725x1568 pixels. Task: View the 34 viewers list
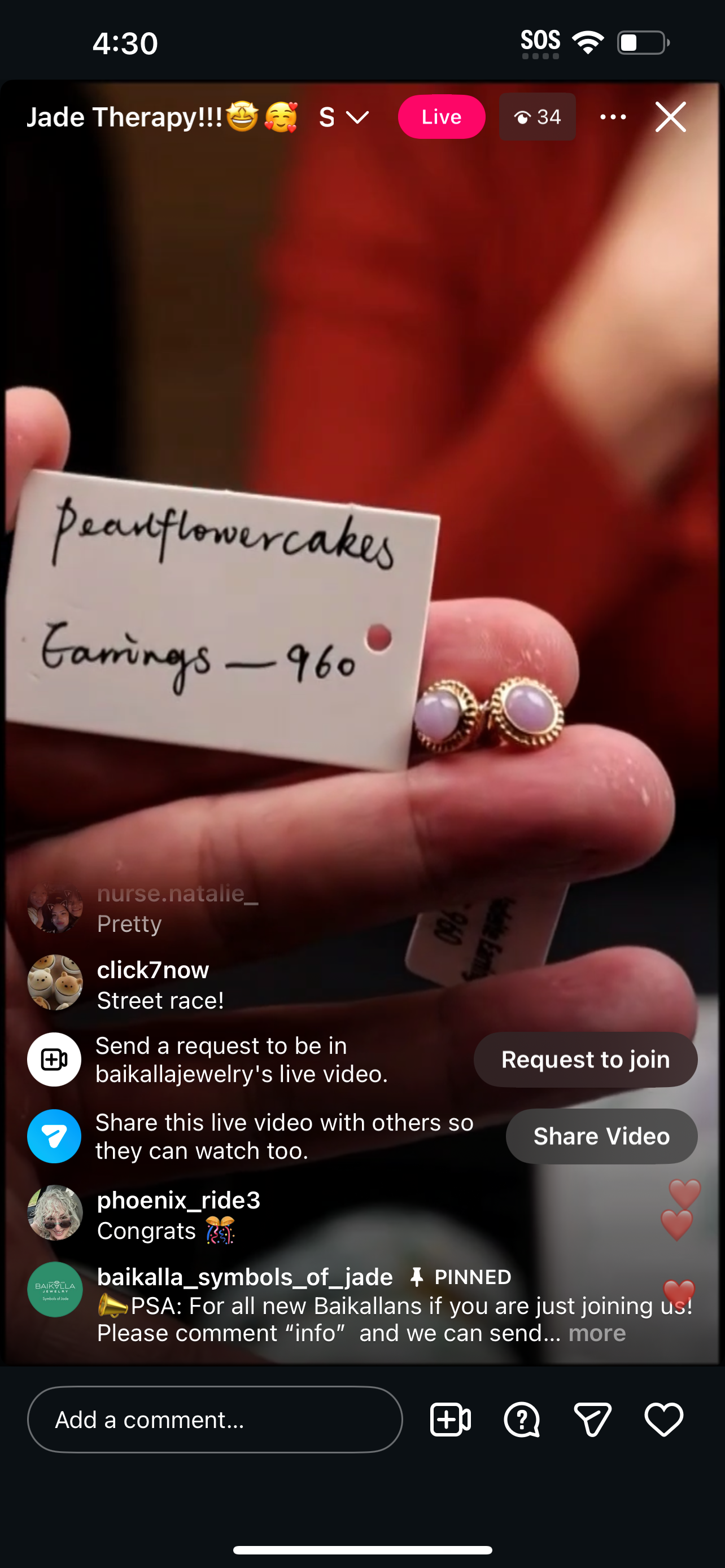[x=537, y=117]
